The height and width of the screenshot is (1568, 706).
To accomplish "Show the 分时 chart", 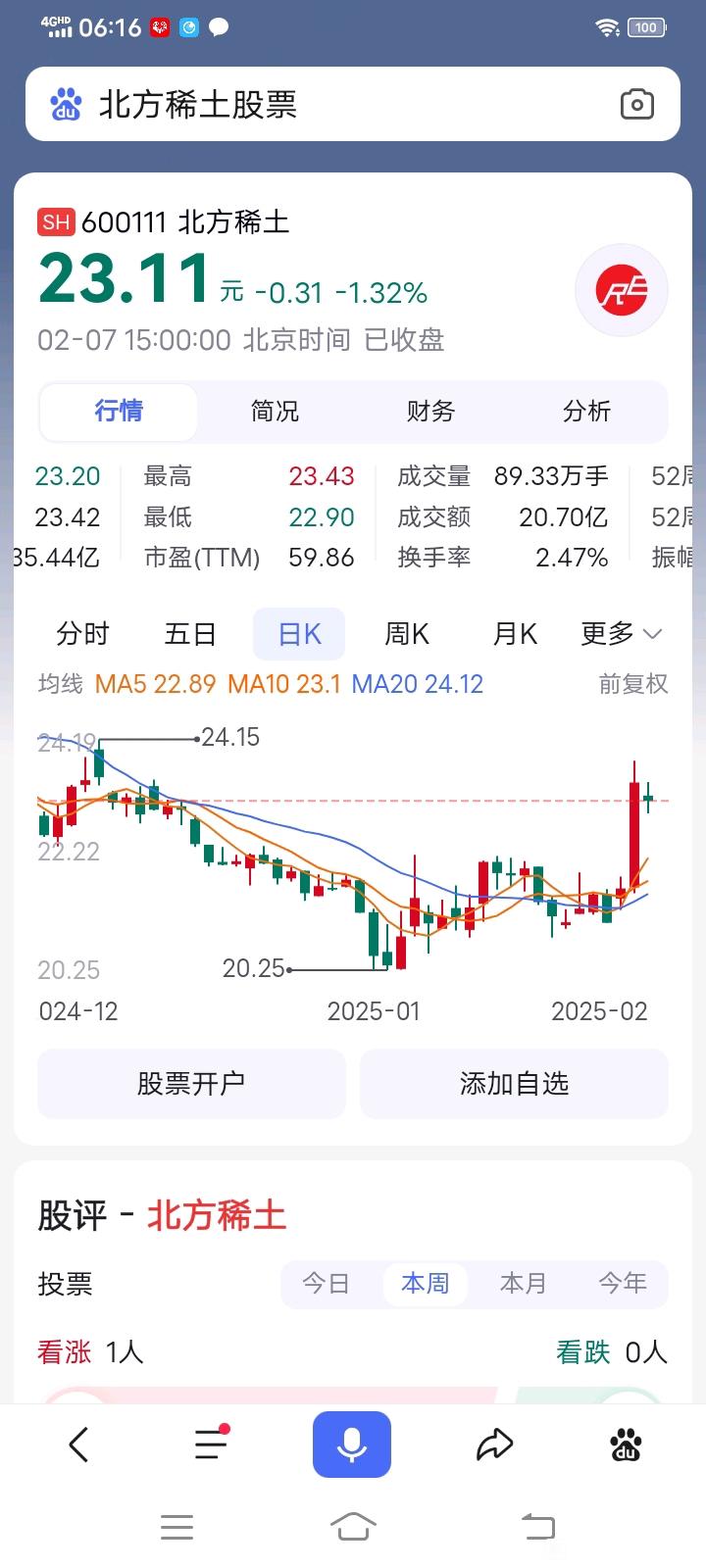I will click(82, 634).
